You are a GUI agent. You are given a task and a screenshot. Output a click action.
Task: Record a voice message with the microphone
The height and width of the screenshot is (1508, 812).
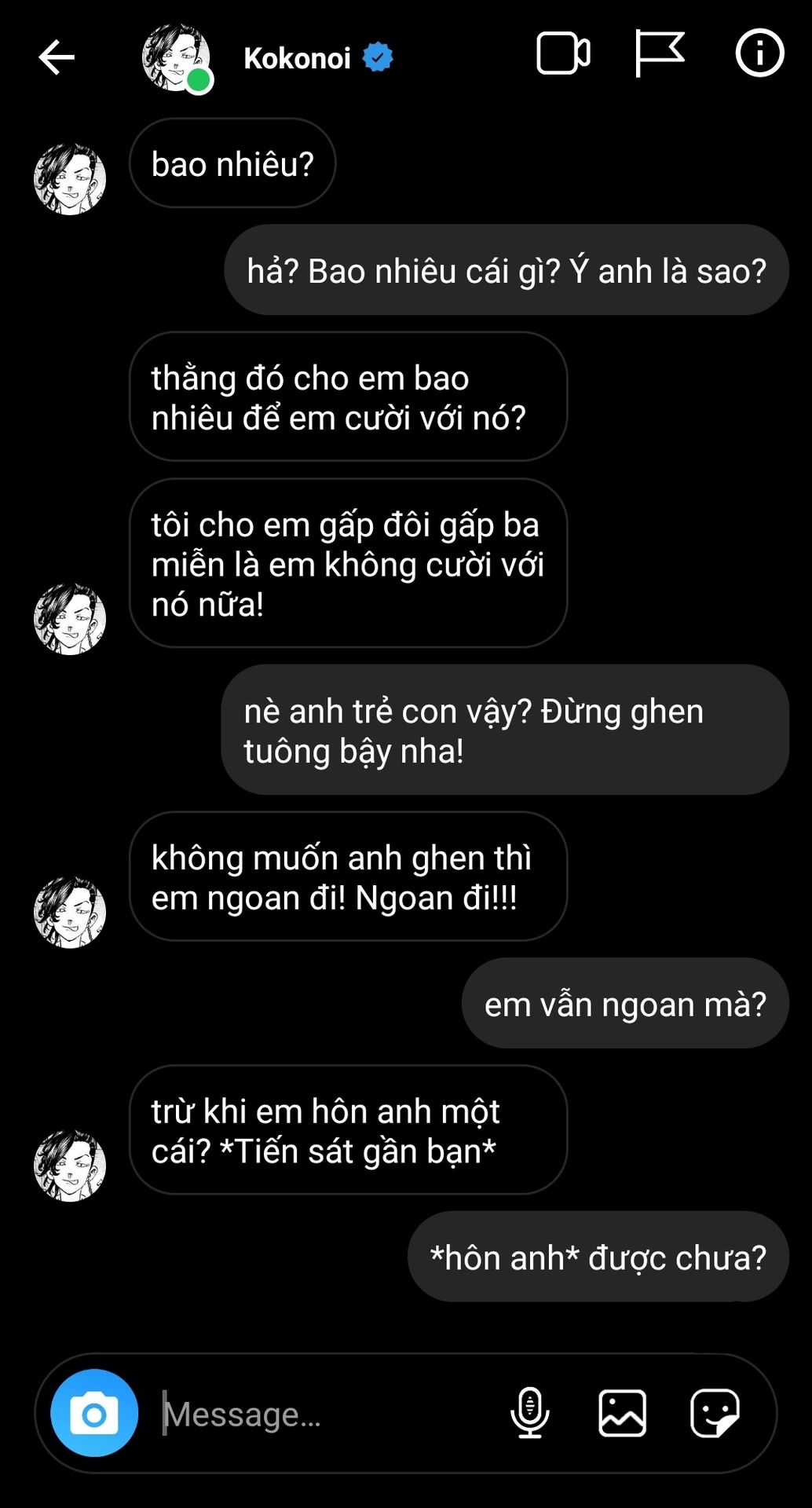530,1413
